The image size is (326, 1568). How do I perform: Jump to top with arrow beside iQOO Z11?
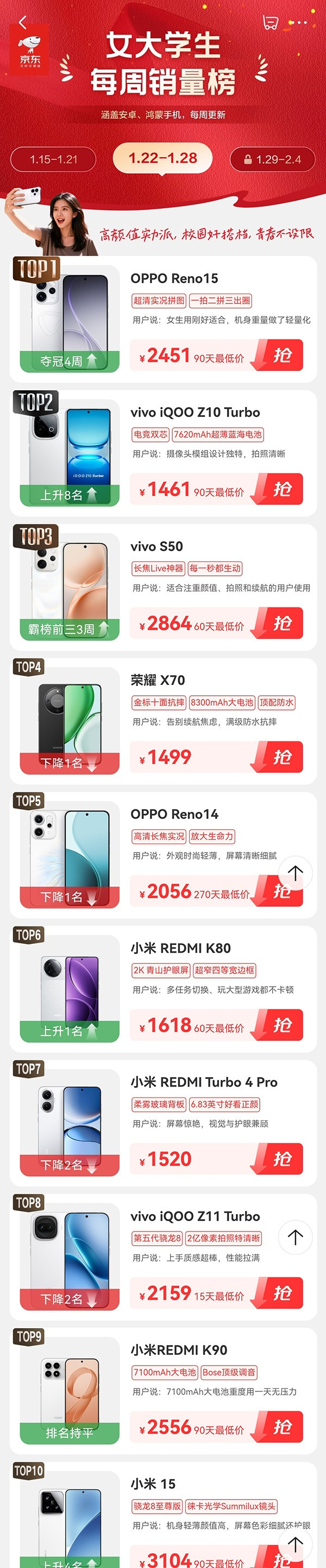point(295,1237)
